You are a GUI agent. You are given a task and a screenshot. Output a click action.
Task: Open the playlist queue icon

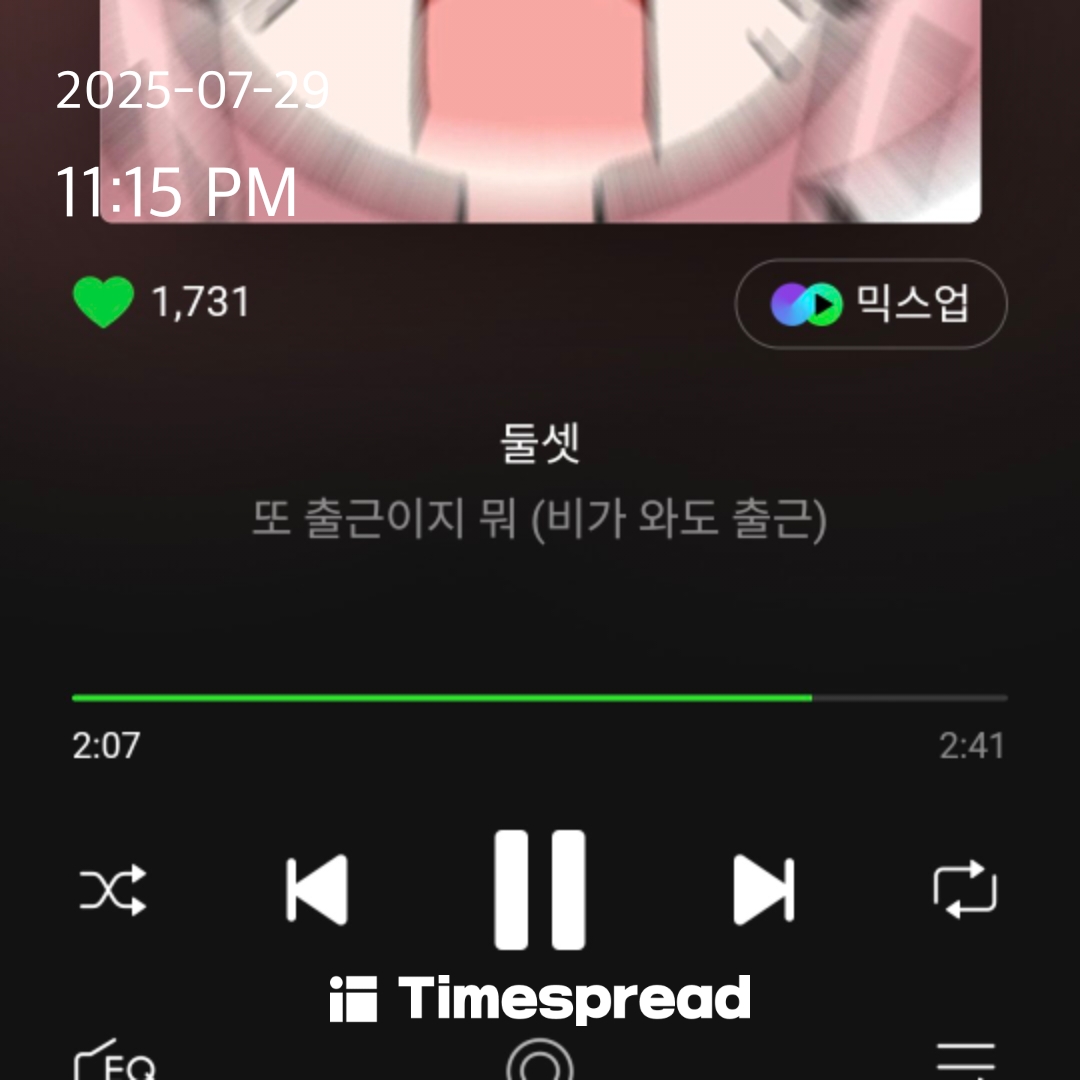click(965, 1060)
